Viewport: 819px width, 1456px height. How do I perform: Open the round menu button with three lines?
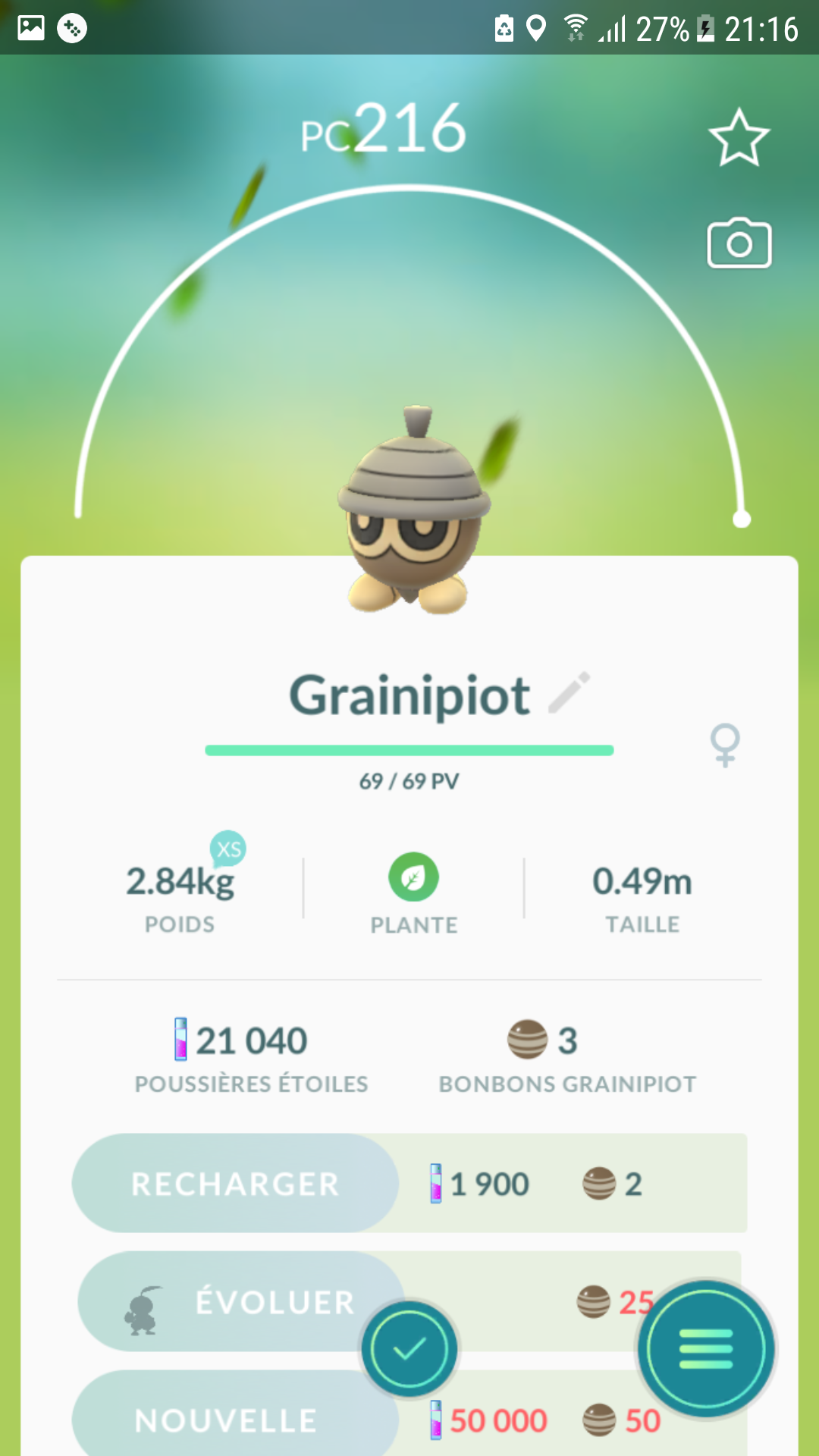(x=705, y=1349)
